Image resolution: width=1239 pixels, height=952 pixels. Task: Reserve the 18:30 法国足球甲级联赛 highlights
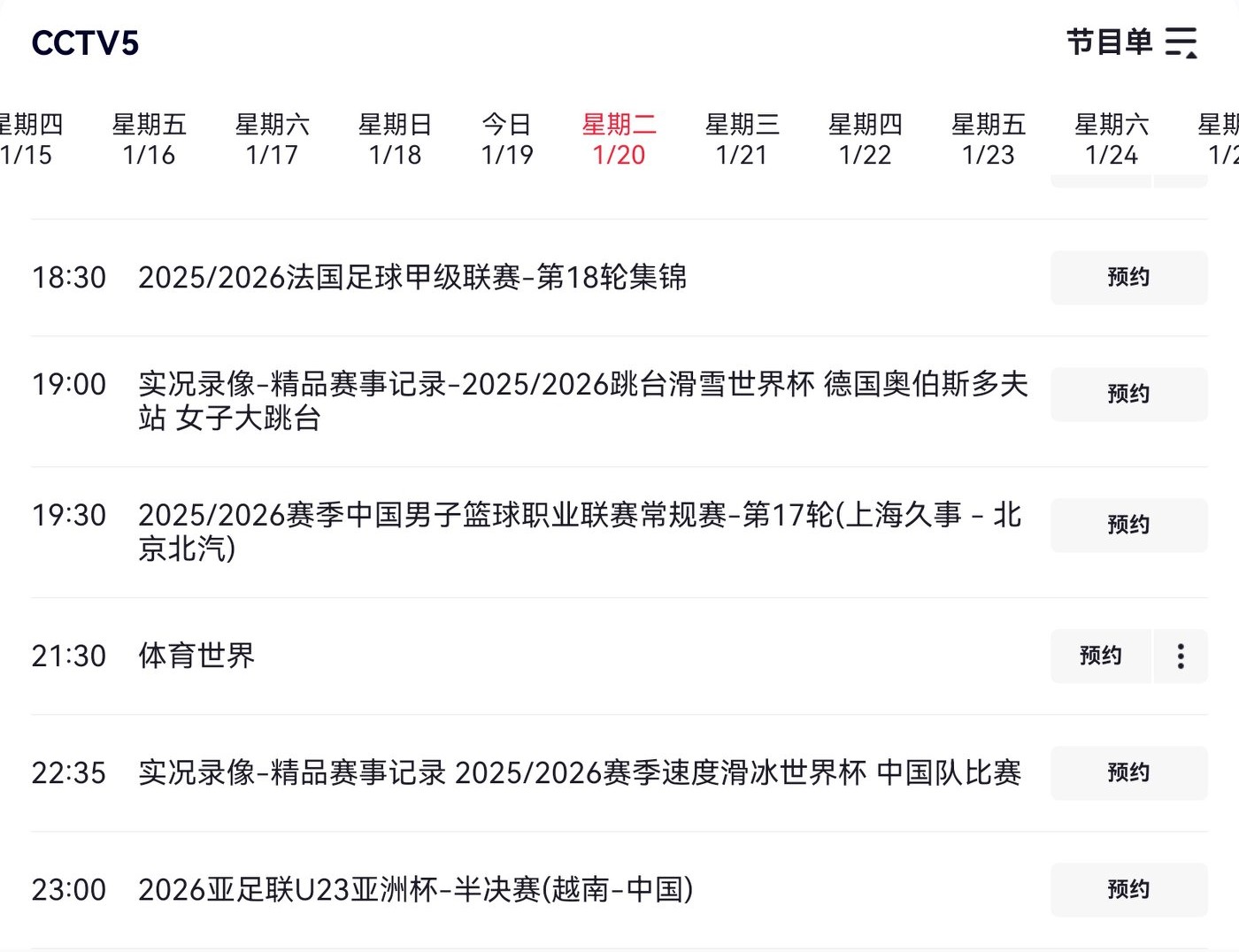(x=1128, y=278)
